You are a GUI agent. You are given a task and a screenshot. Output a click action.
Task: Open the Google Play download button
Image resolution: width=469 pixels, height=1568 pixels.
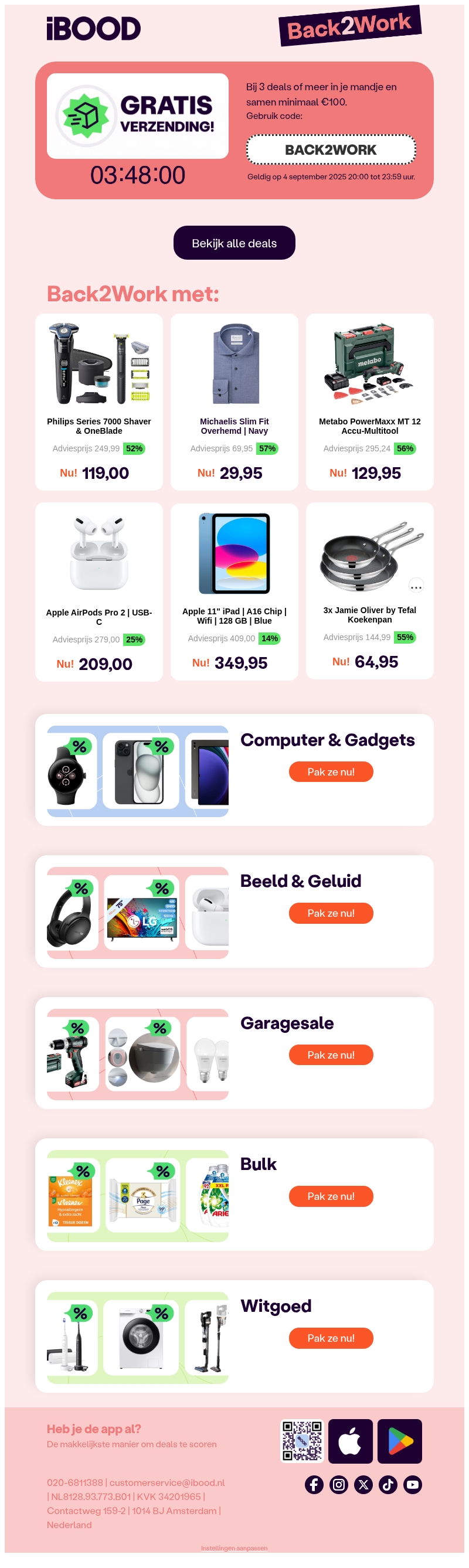pos(399,1441)
